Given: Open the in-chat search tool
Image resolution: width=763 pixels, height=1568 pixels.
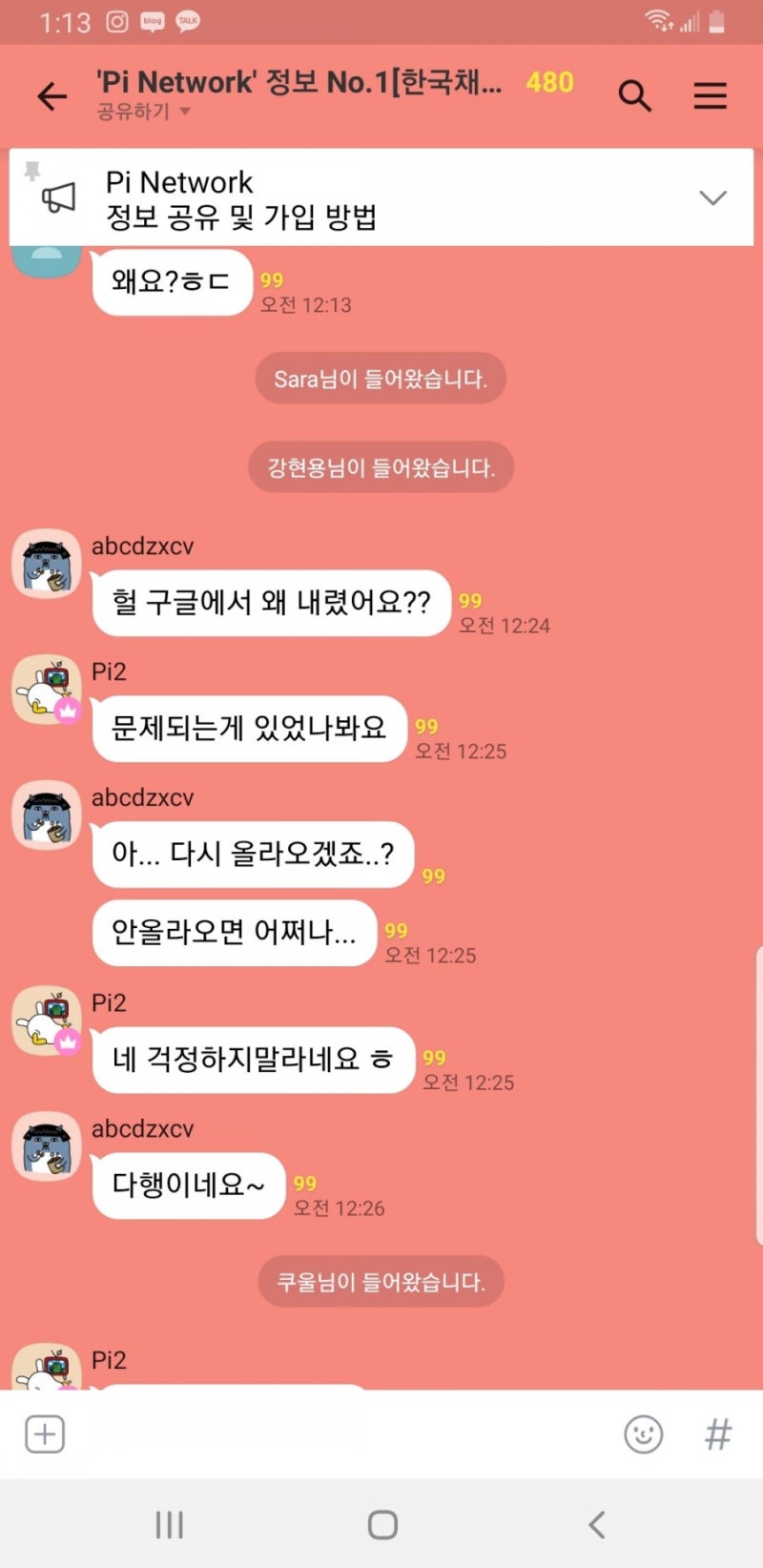Looking at the screenshot, I should (633, 95).
